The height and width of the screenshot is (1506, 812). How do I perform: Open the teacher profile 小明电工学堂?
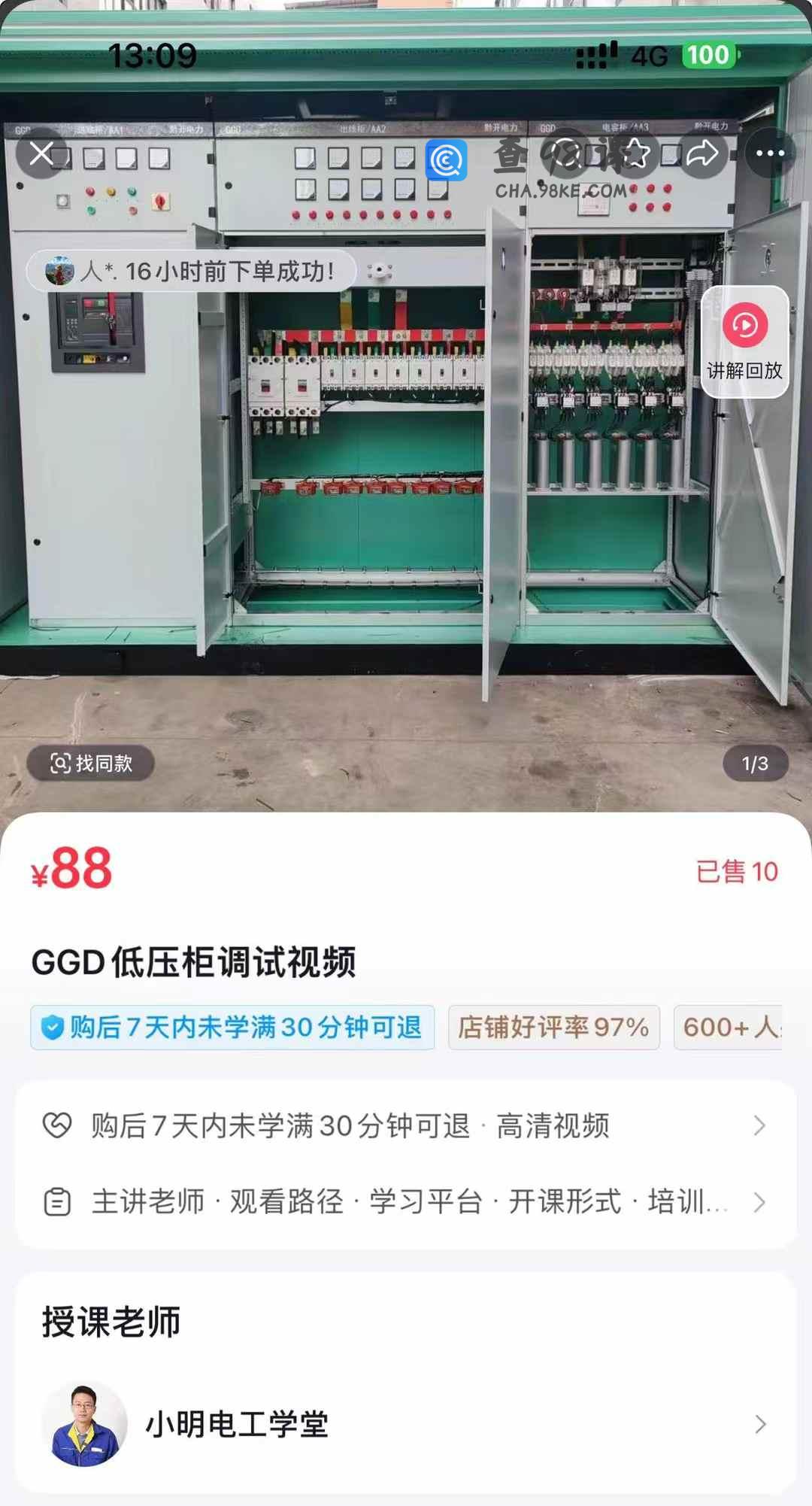[406, 1424]
